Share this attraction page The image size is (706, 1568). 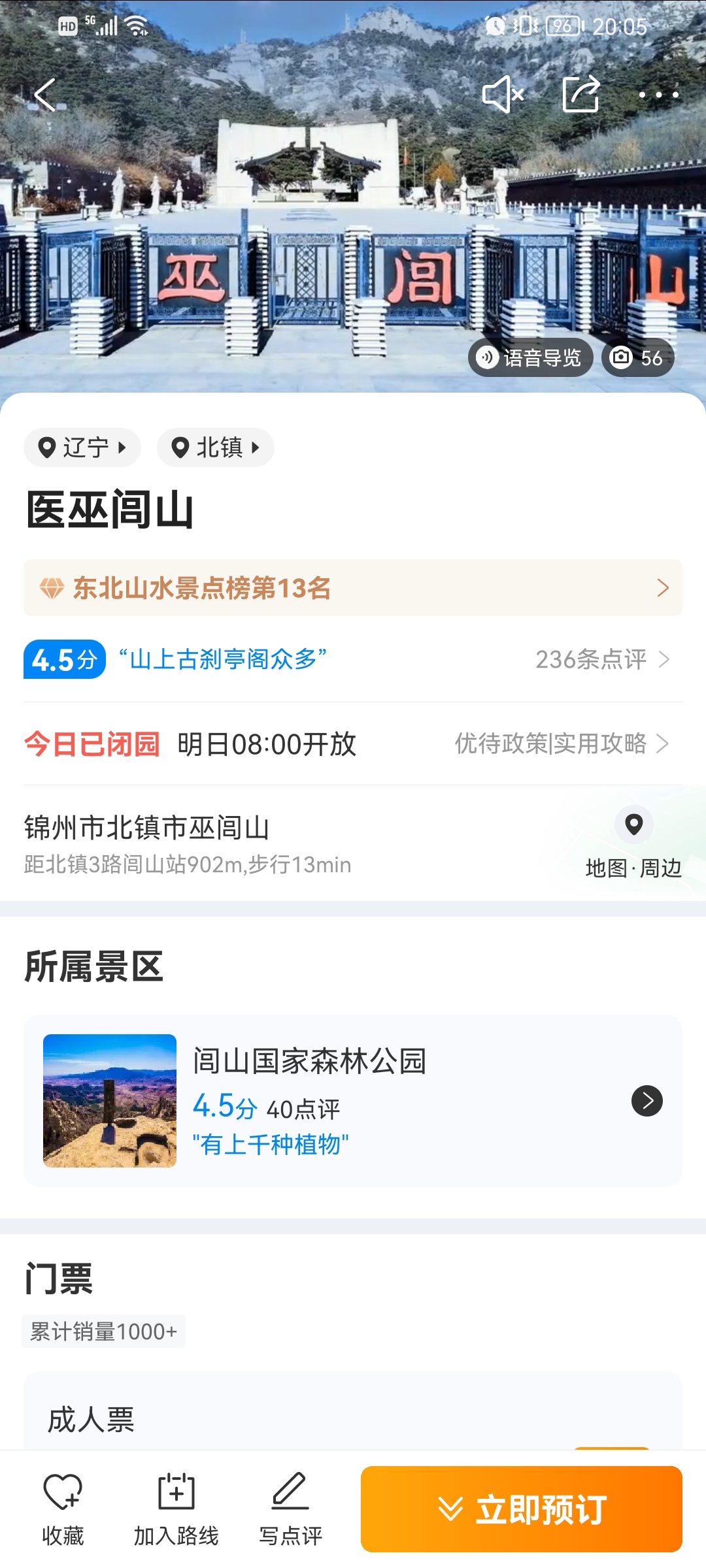pos(580,95)
